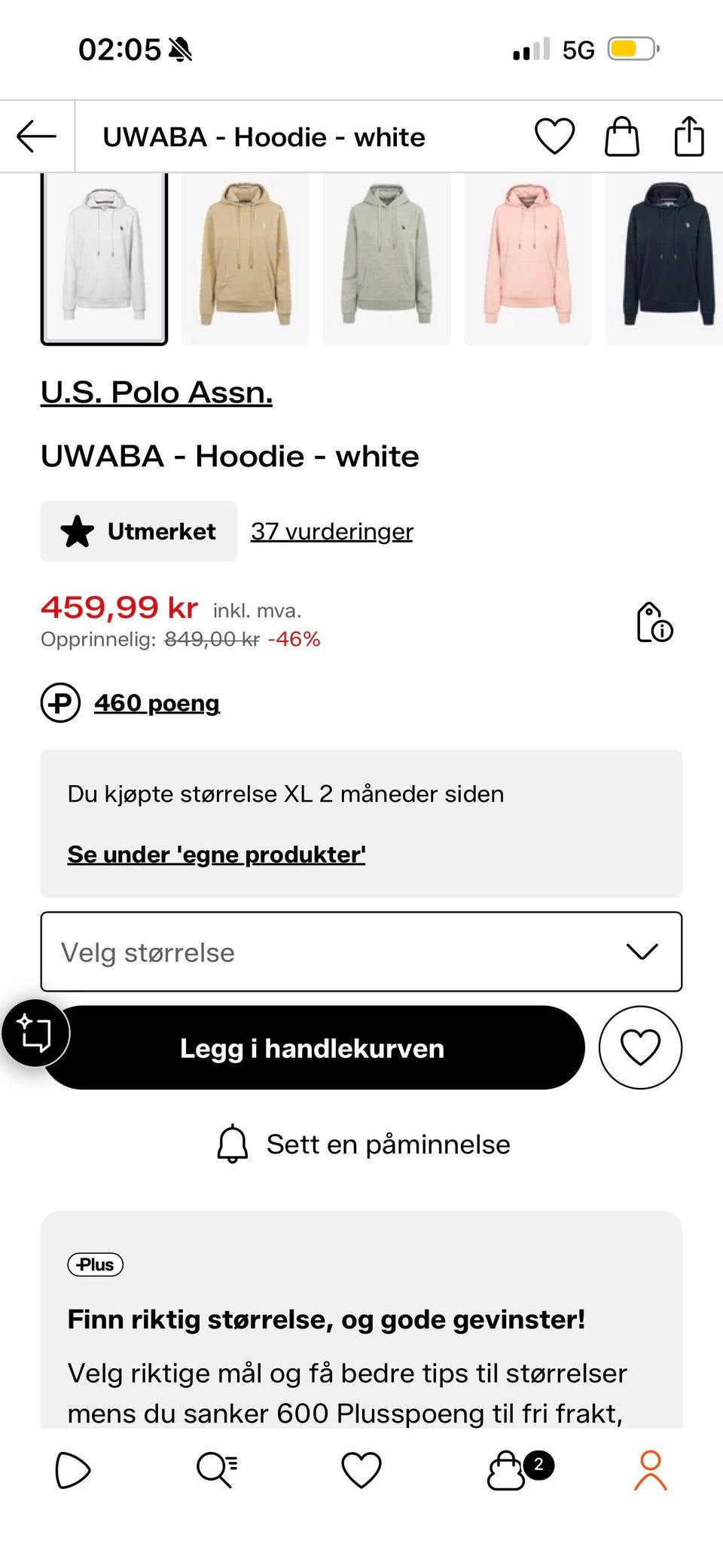The height and width of the screenshot is (1568, 723).
Task: Share this hoodie product
Action: tap(688, 136)
